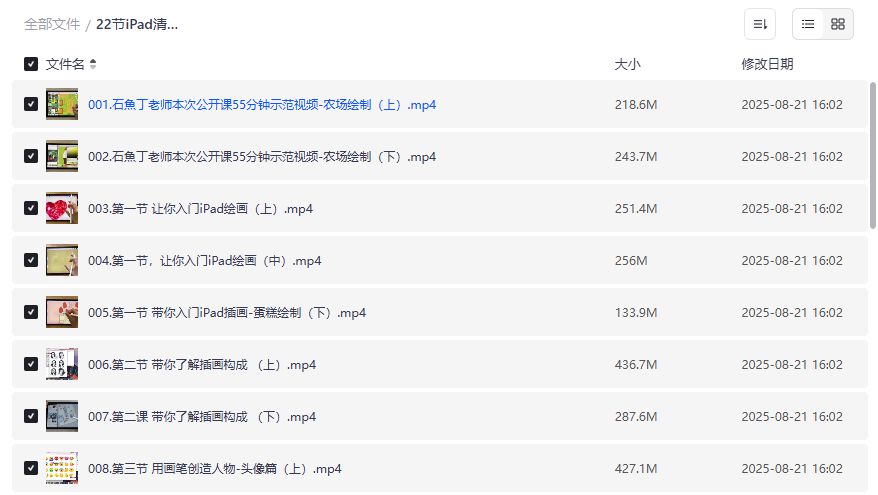Viewport: 878px width, 495px height.
Task: Open 005.第一节 蛋糕绘制（下）video
Action: (227, 313)
